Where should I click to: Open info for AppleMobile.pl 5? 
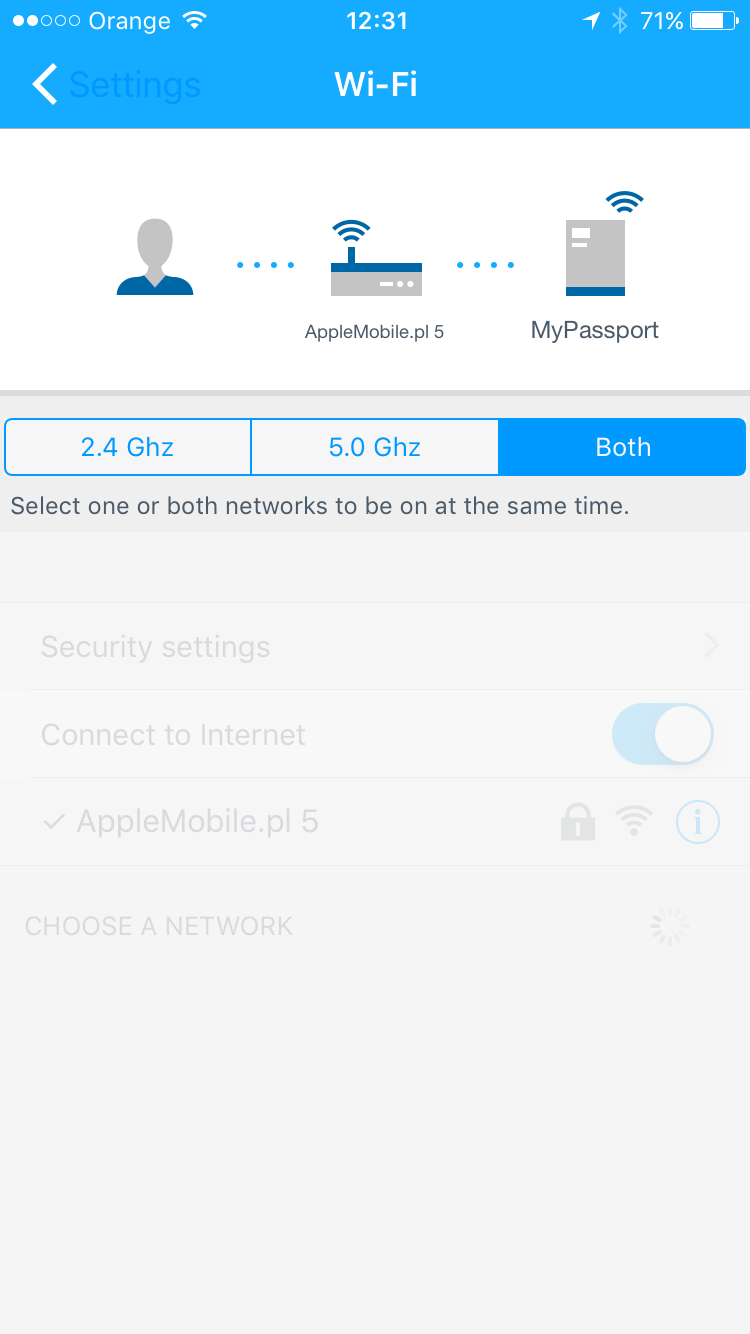coord(697,822)
